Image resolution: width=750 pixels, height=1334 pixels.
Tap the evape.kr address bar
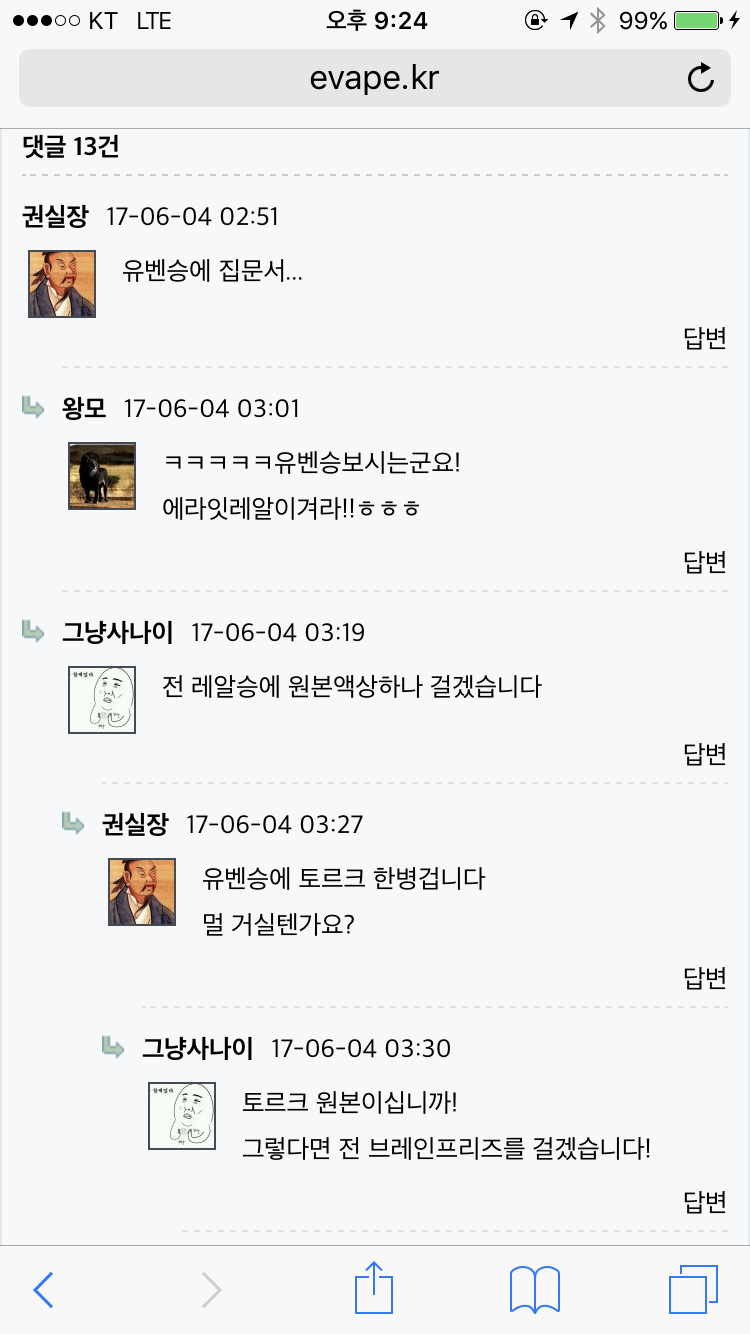click(x=374, y=78)
